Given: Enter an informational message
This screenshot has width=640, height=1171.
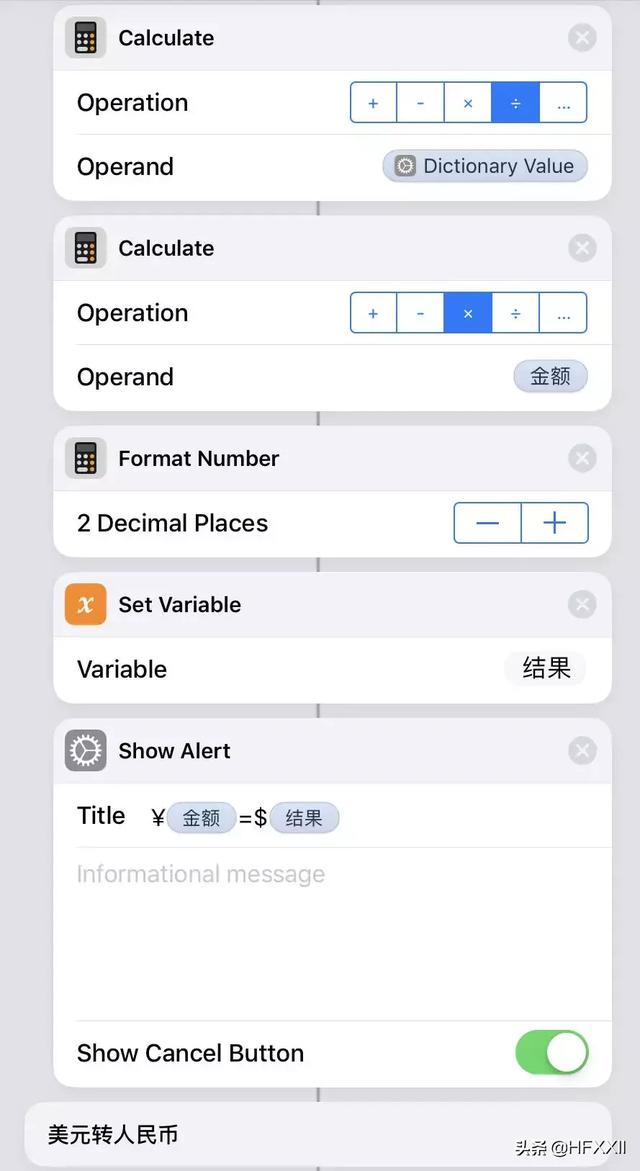Looking at the screenshot, I should tap(332, 934).
